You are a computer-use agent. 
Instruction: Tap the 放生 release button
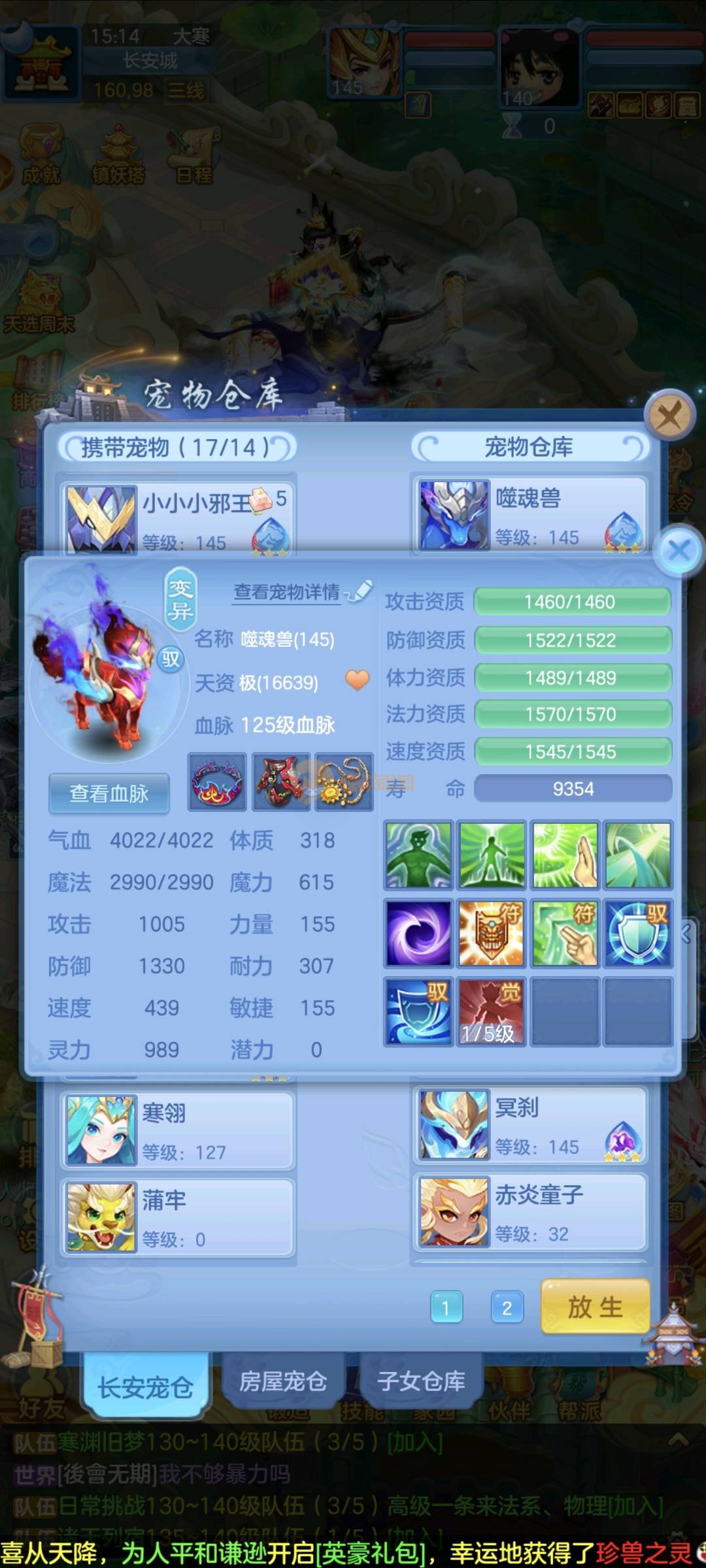595,1307
